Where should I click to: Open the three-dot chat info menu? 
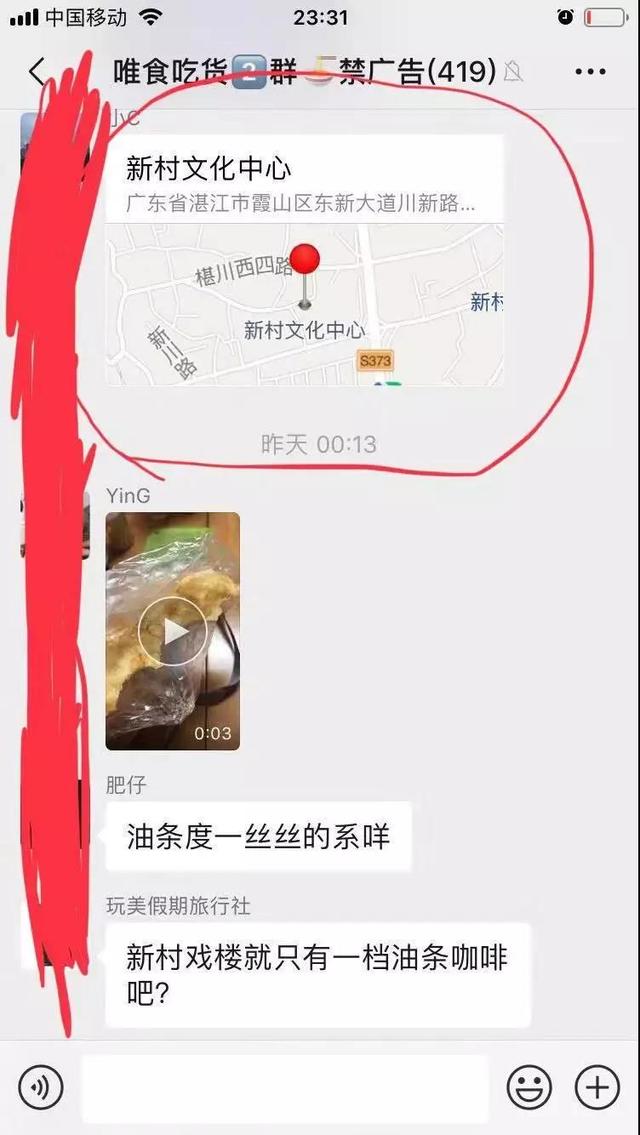590,72
